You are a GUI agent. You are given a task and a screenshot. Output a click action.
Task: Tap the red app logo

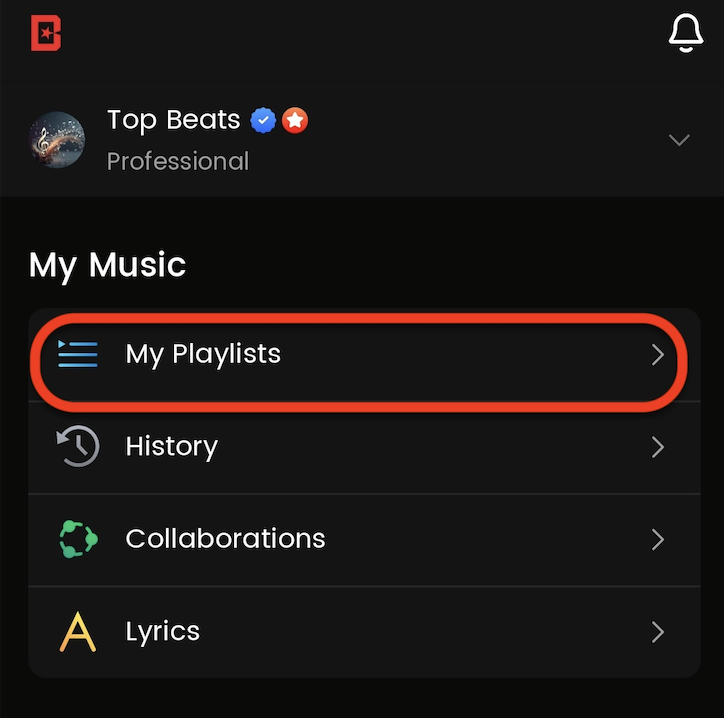46,33
